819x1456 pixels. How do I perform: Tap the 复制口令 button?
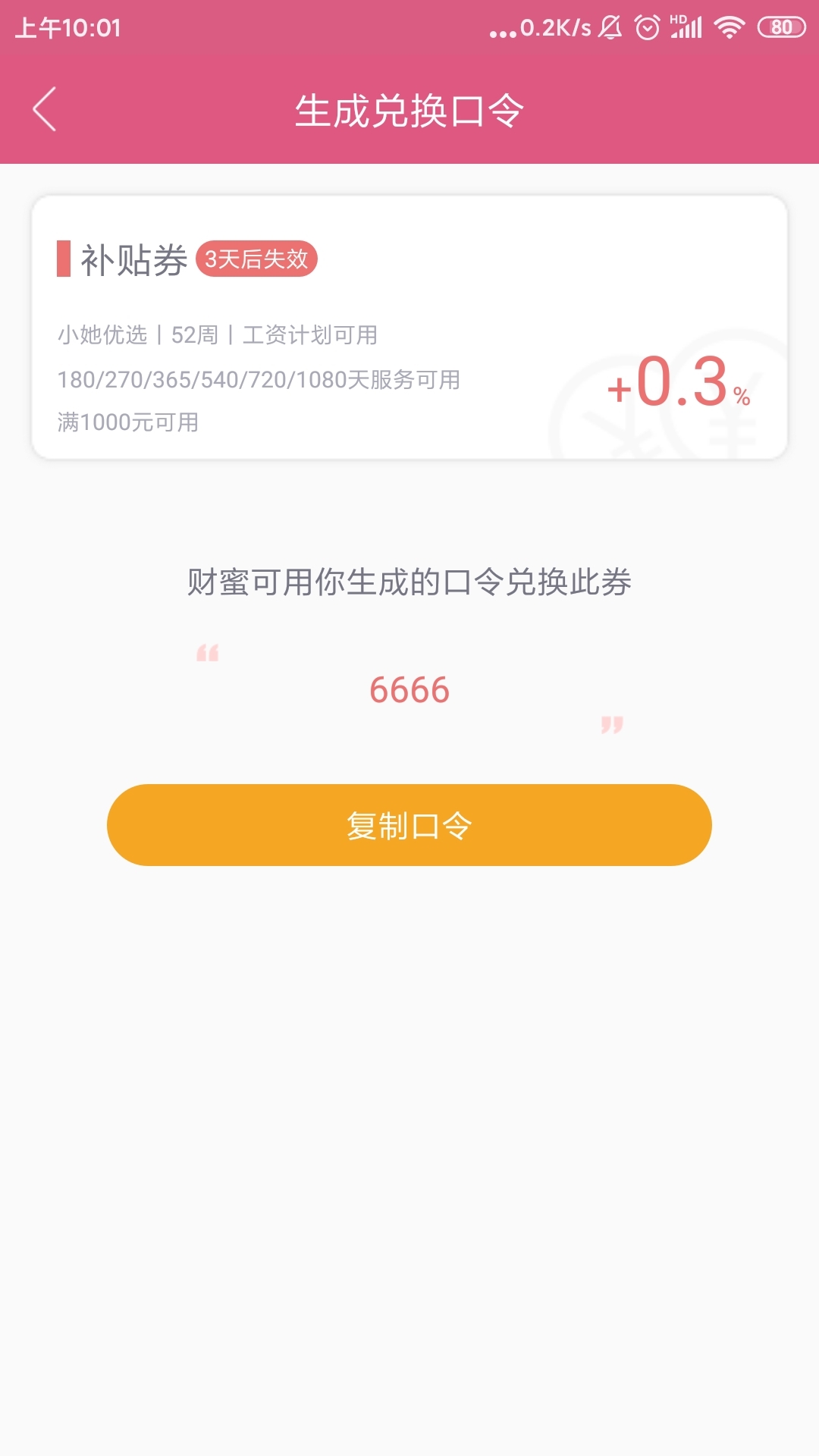click(409, 825)
